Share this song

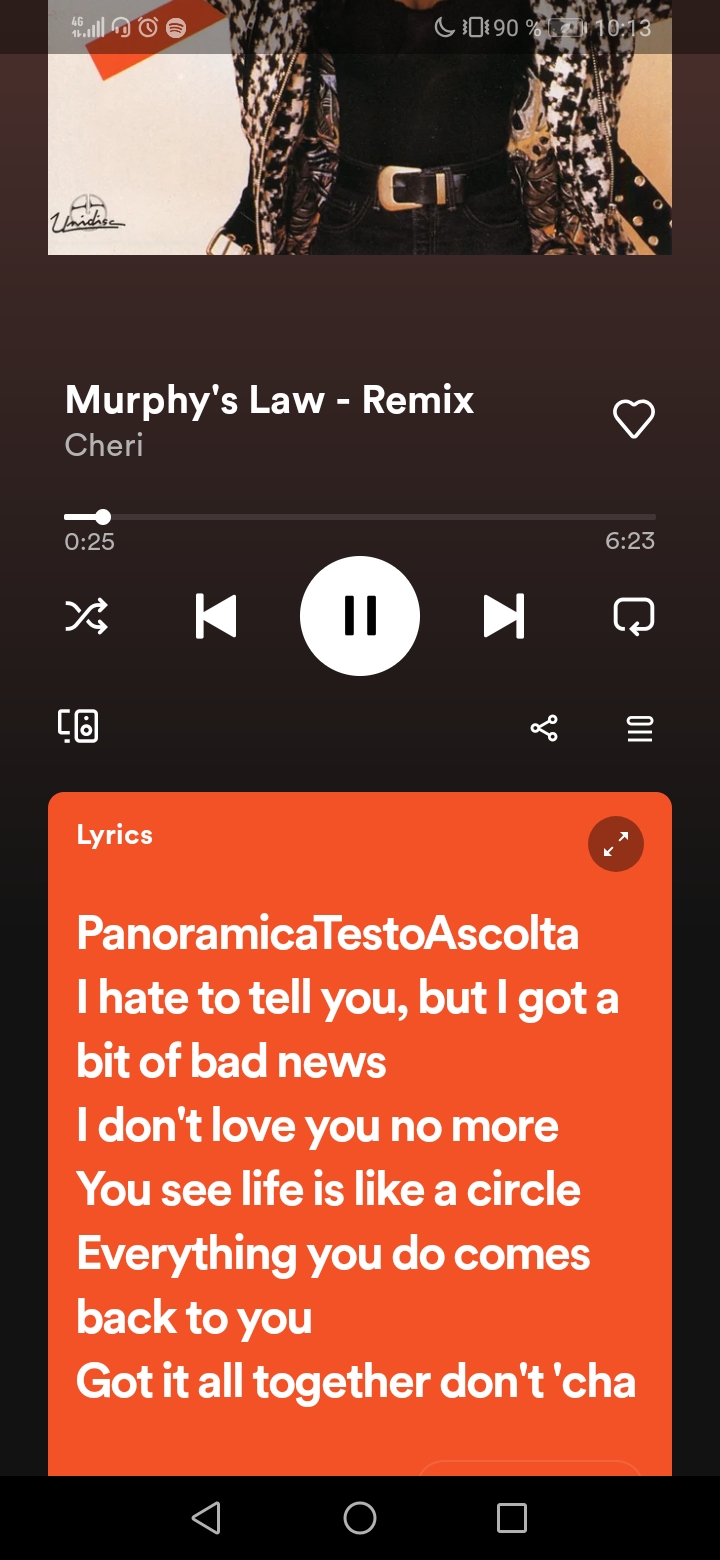tap(544, 728)
